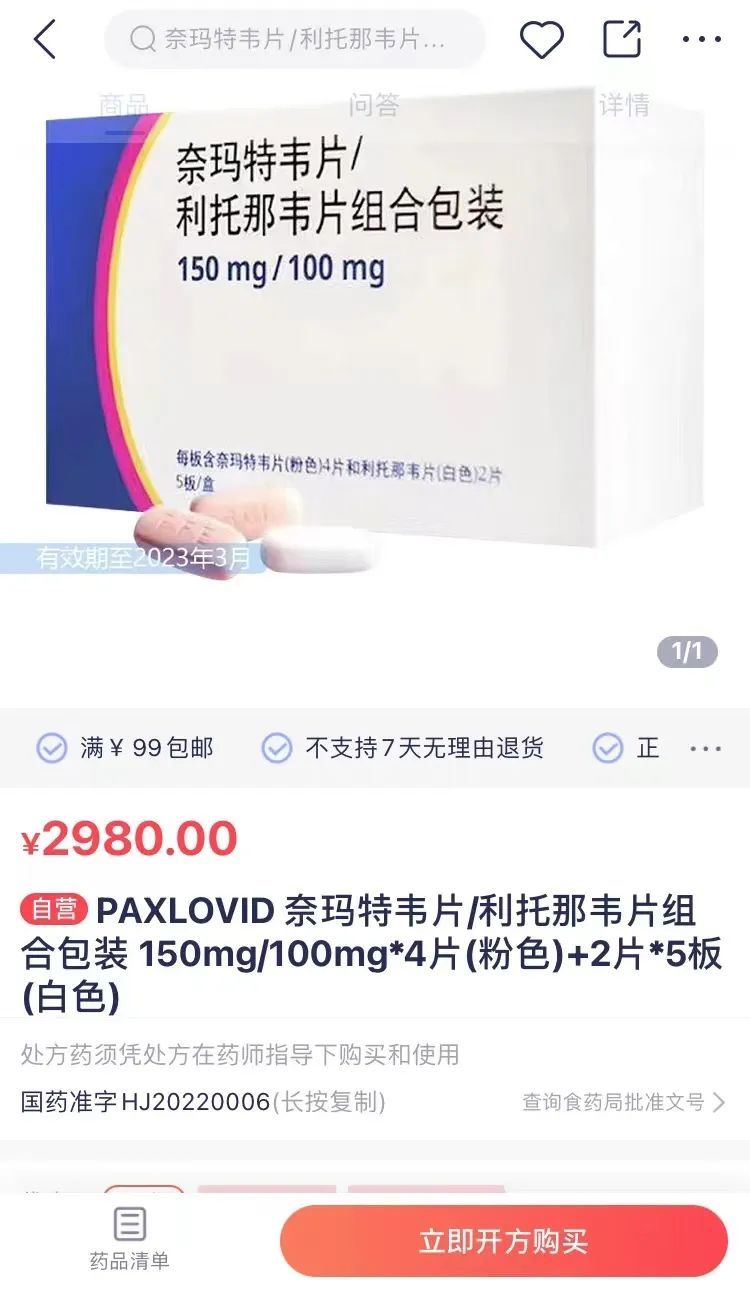This screenshot has height=1289, width=750.
Task: Expand service guarantees via three dots
Action: coord(706,749)
